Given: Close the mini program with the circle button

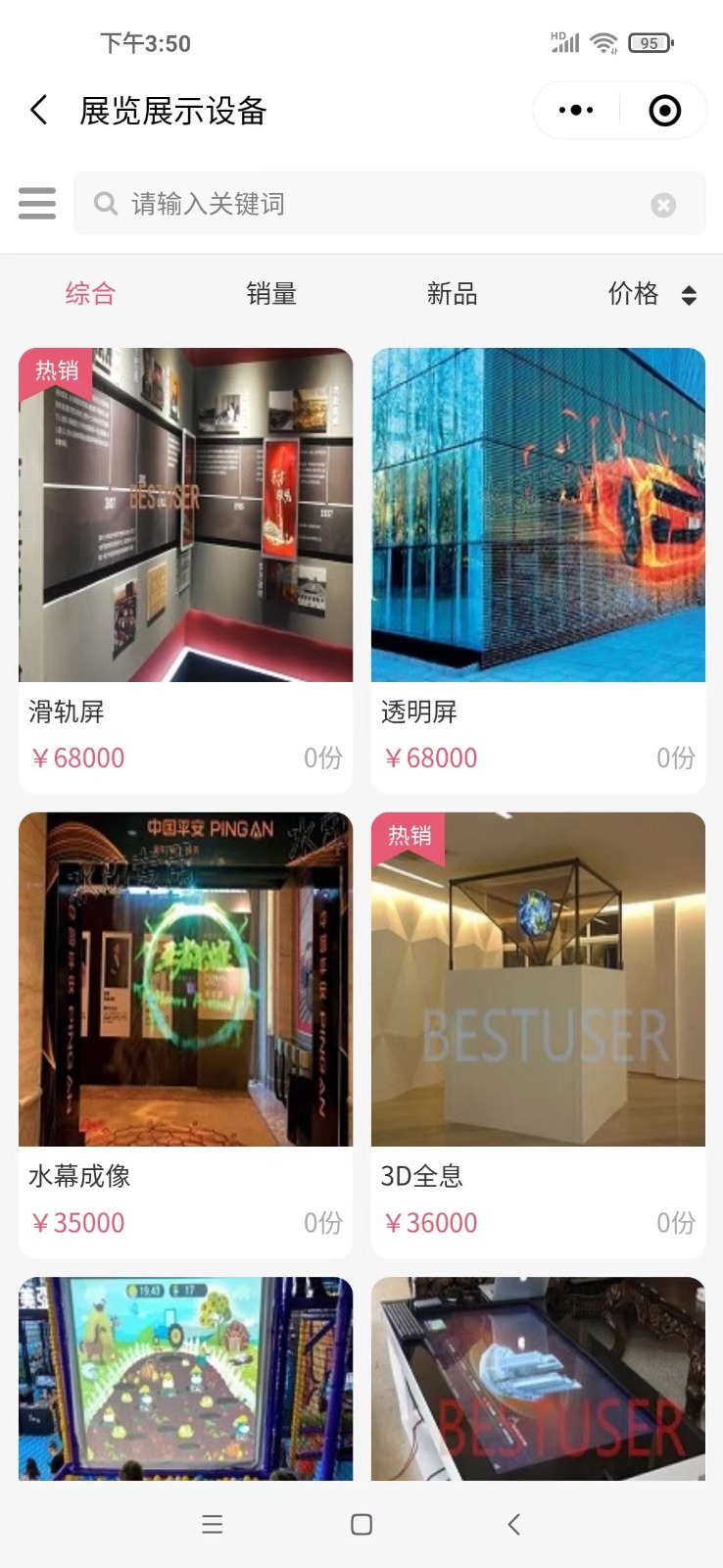Looking at the screenshot, I should point(665,110).
